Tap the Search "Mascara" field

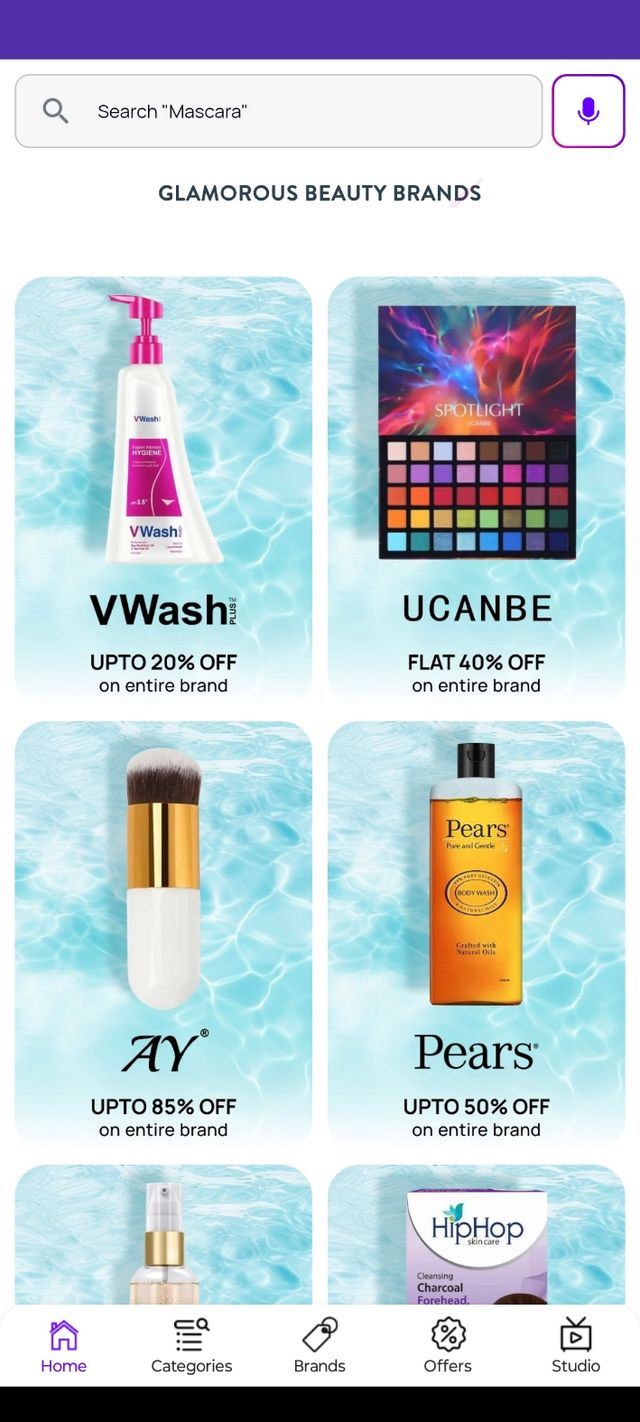(278, 111)
